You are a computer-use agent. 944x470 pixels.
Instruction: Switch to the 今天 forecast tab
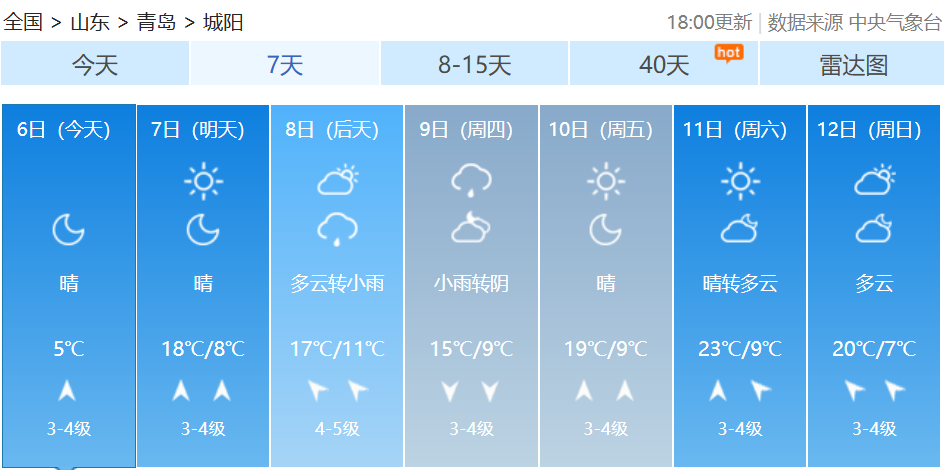pos(95,65)
